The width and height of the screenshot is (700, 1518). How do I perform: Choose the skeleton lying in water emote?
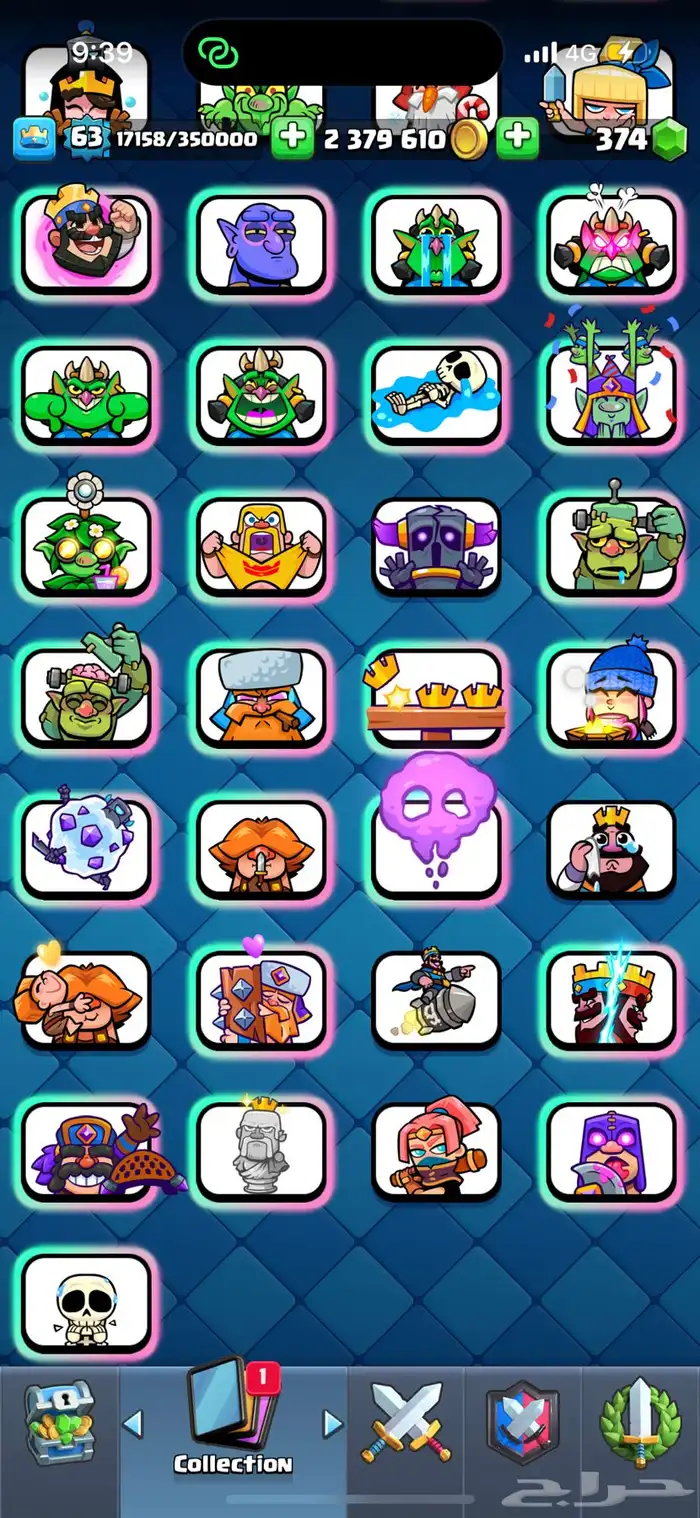(x=436, y=393)
